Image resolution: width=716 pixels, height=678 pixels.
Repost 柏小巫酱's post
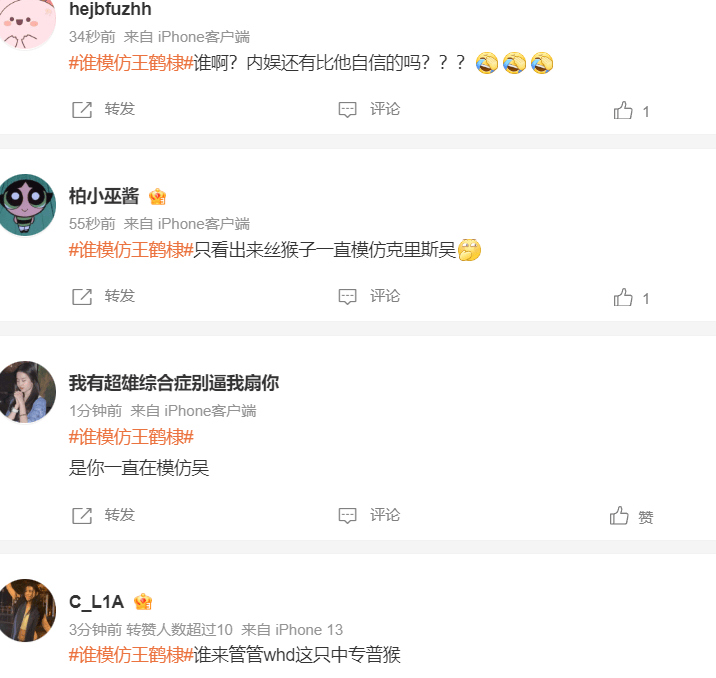tap(104, 296)
